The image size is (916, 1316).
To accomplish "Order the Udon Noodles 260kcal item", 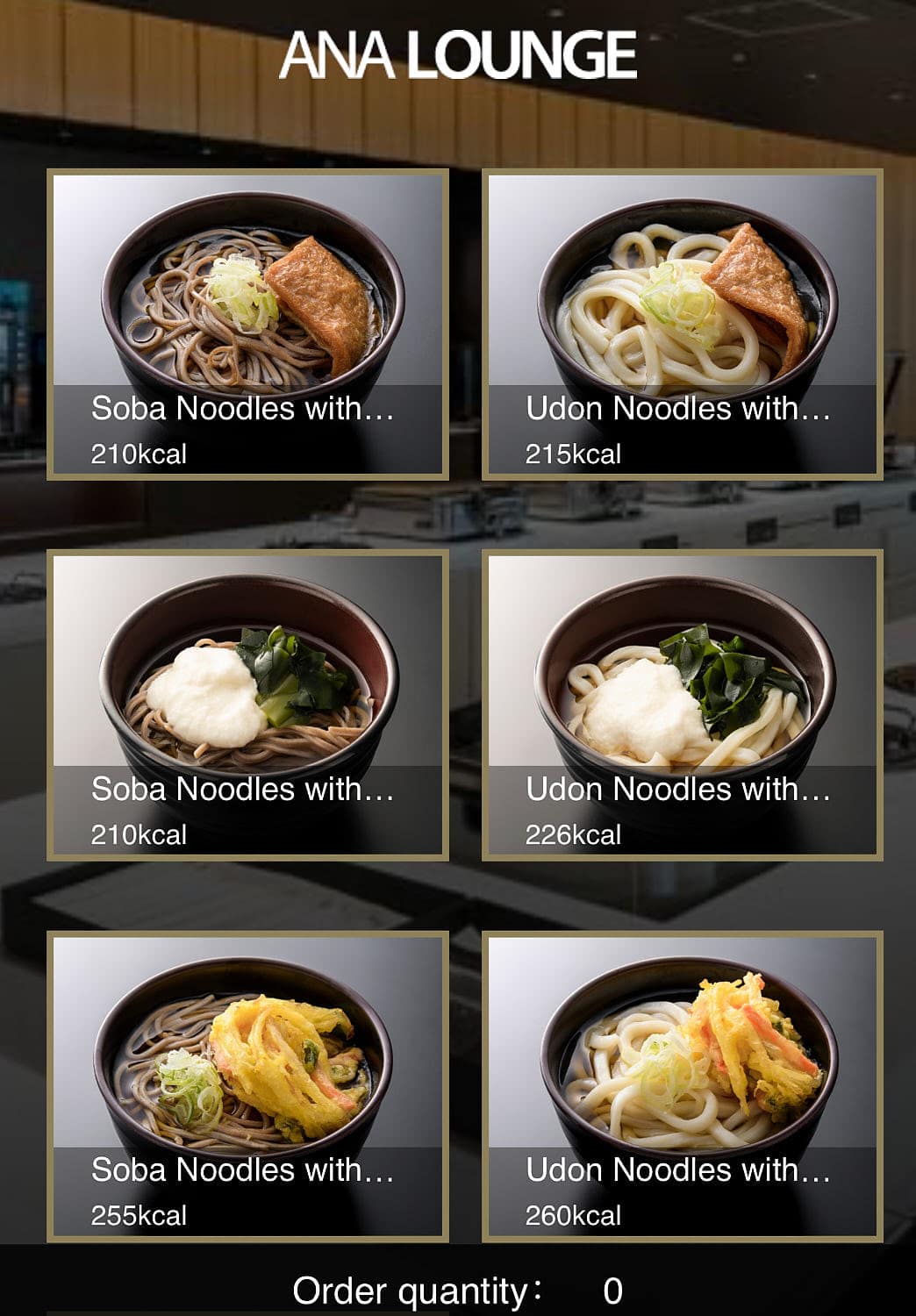I will [682, 1085].
